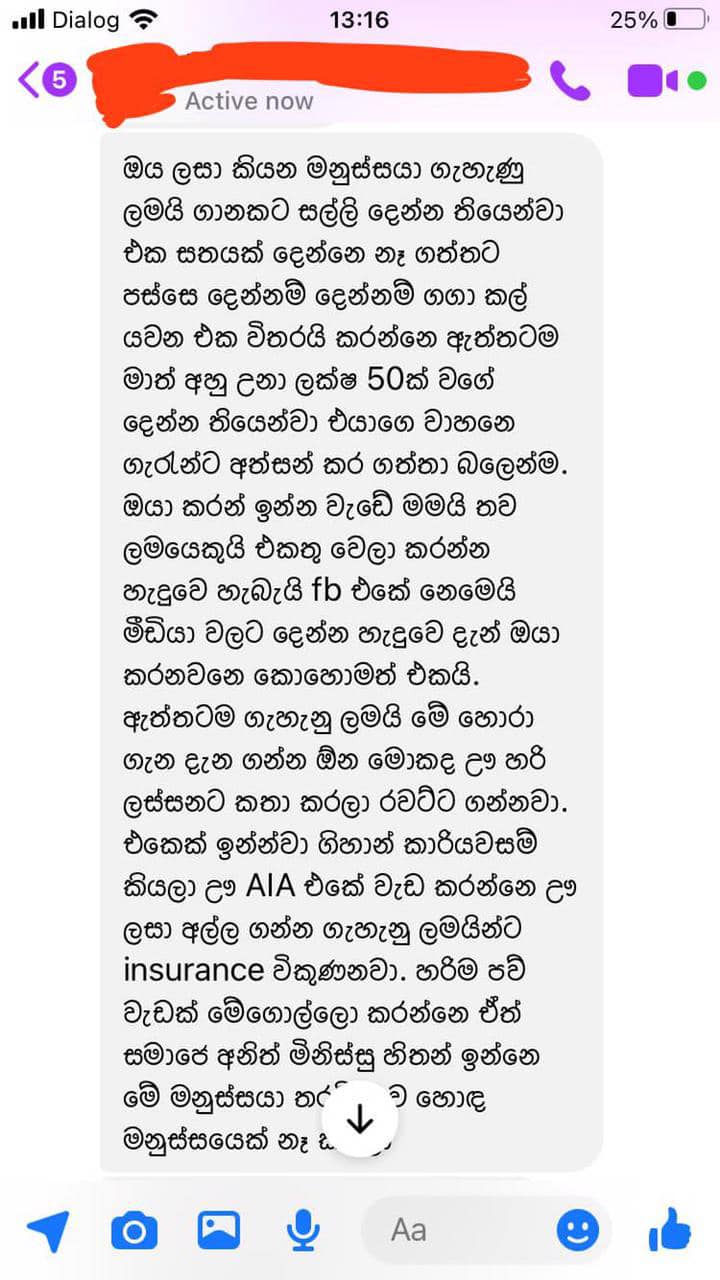The height and width of the screenshot is (1280, 720).
Task: Start a voice call
Action: click(570, 80)
